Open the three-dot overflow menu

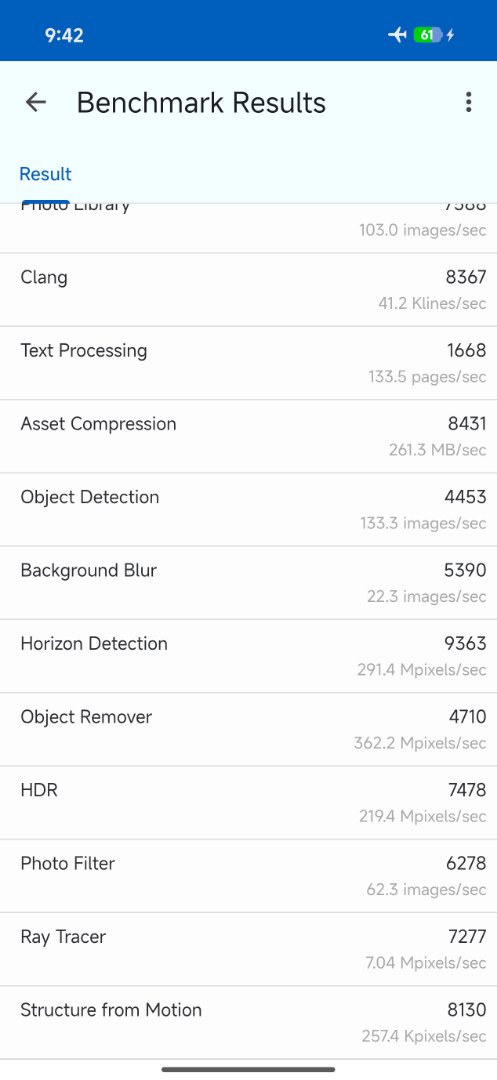468,102
